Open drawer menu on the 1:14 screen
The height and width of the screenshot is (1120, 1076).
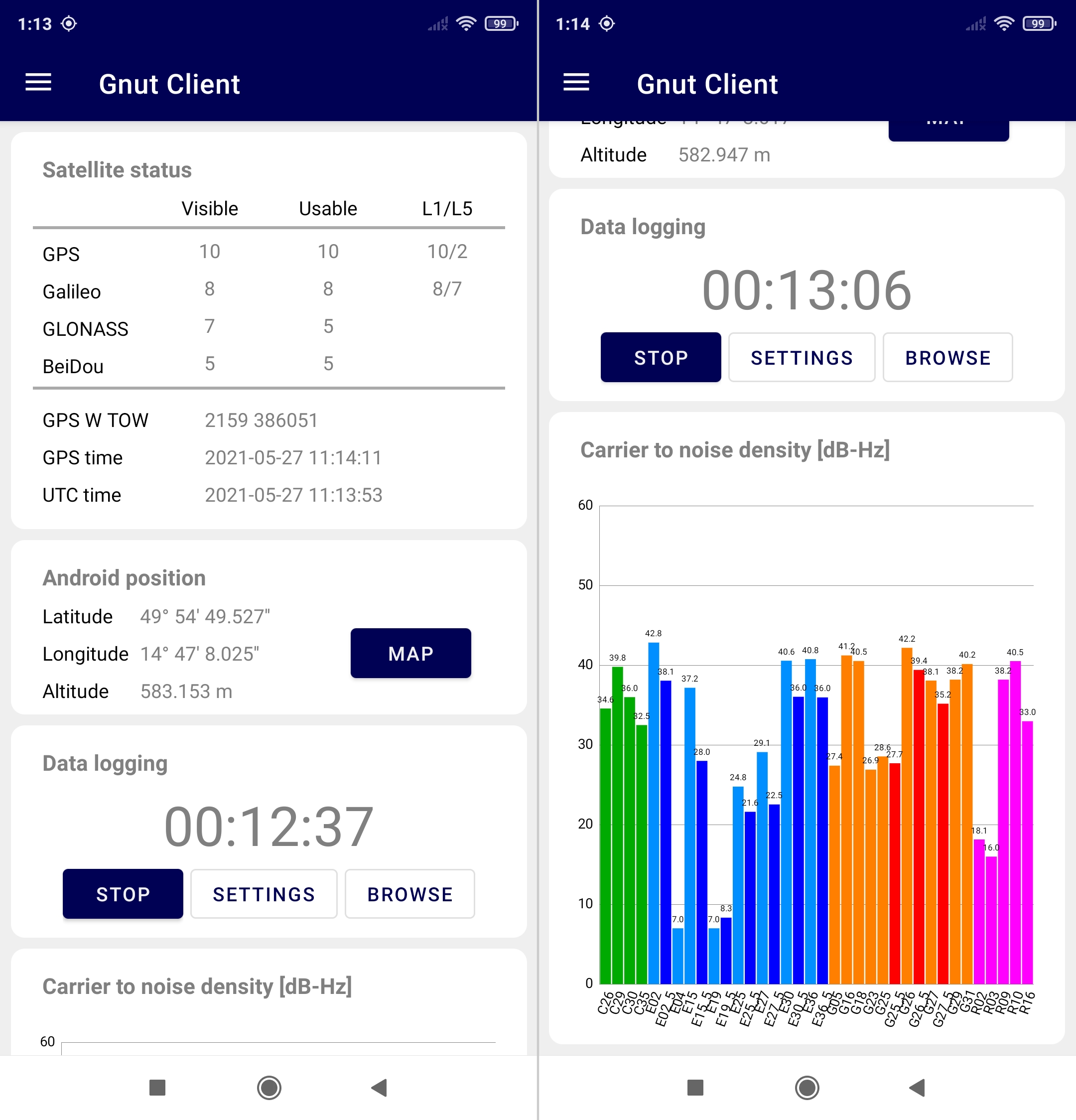click(x=576, y=83)
